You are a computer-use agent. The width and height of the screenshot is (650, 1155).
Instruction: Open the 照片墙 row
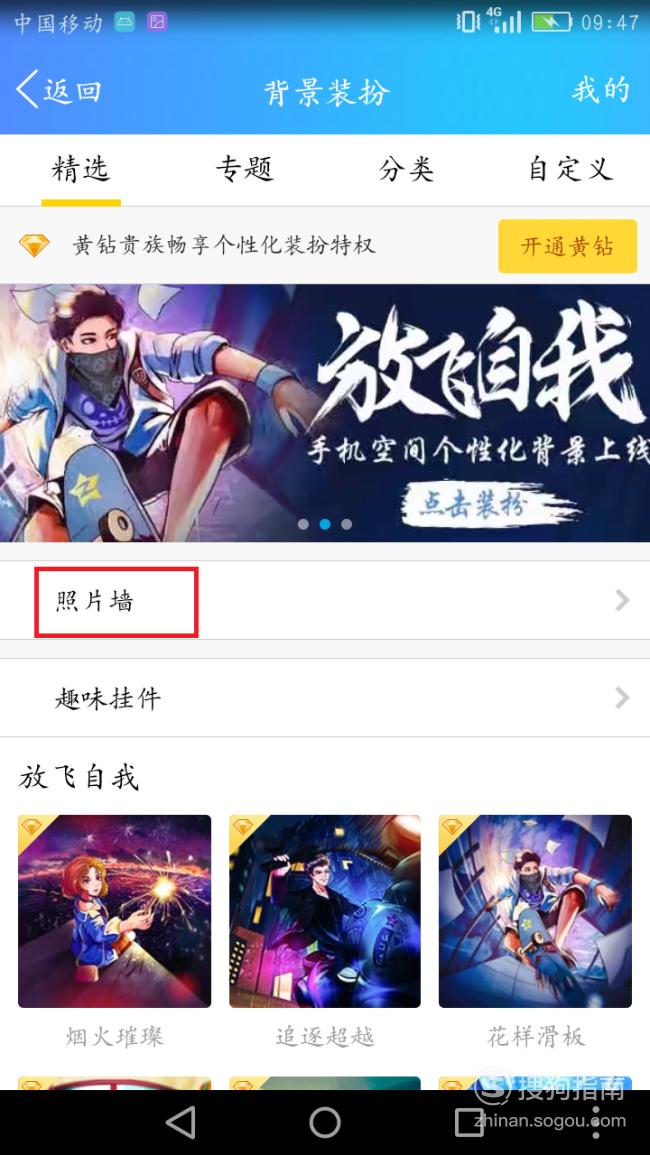tap(325, 600)
